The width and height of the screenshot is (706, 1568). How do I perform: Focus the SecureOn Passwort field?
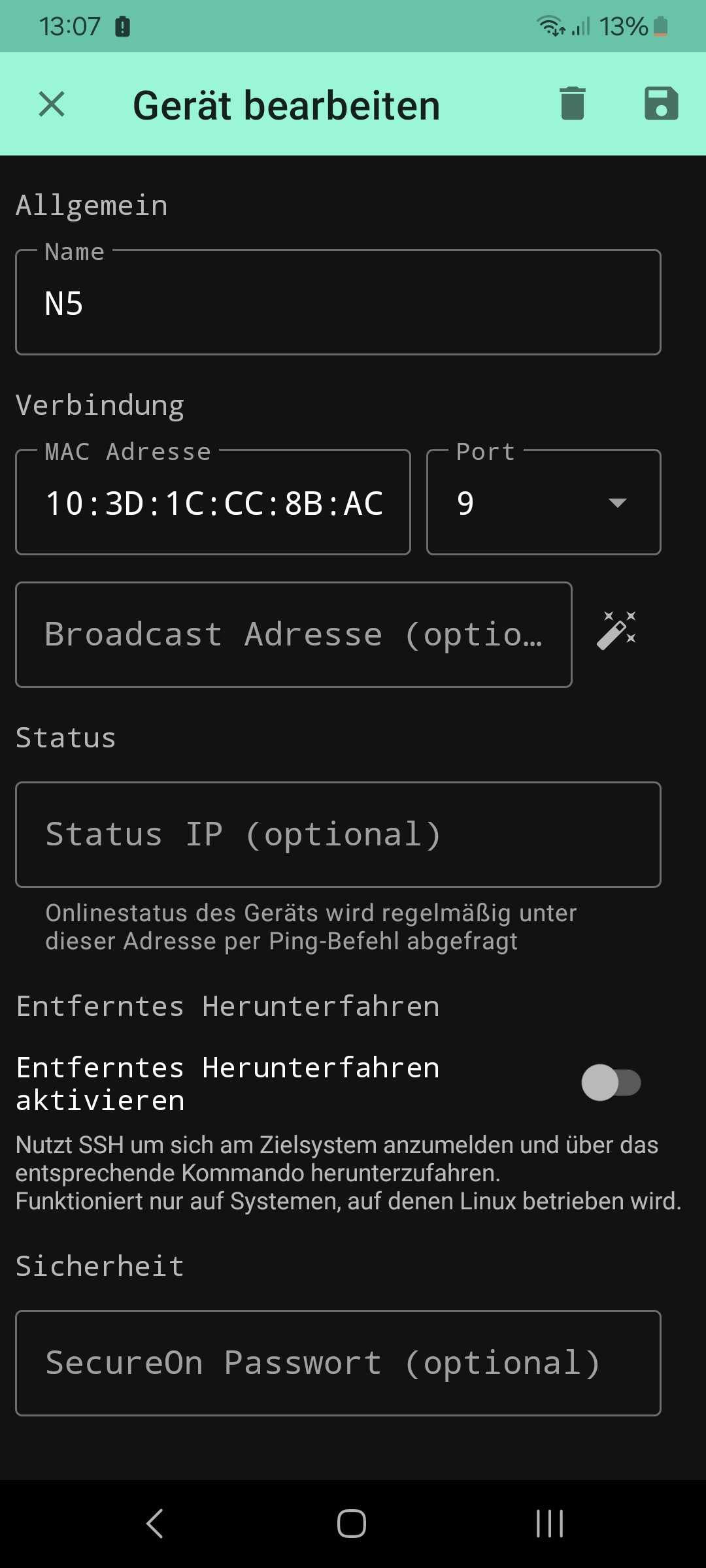pyautogui.click(x=338, y=1364)
